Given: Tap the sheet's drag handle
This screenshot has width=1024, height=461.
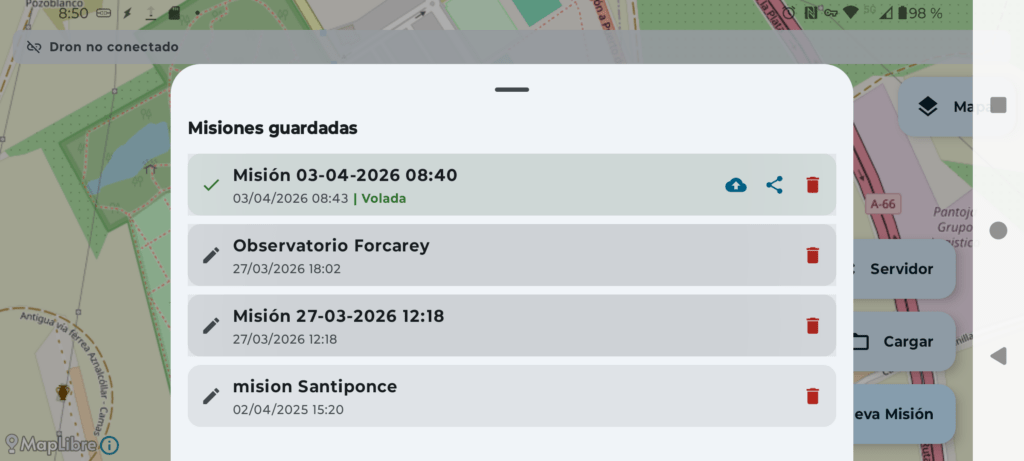Looking at the screenshot, I should 511,90.
